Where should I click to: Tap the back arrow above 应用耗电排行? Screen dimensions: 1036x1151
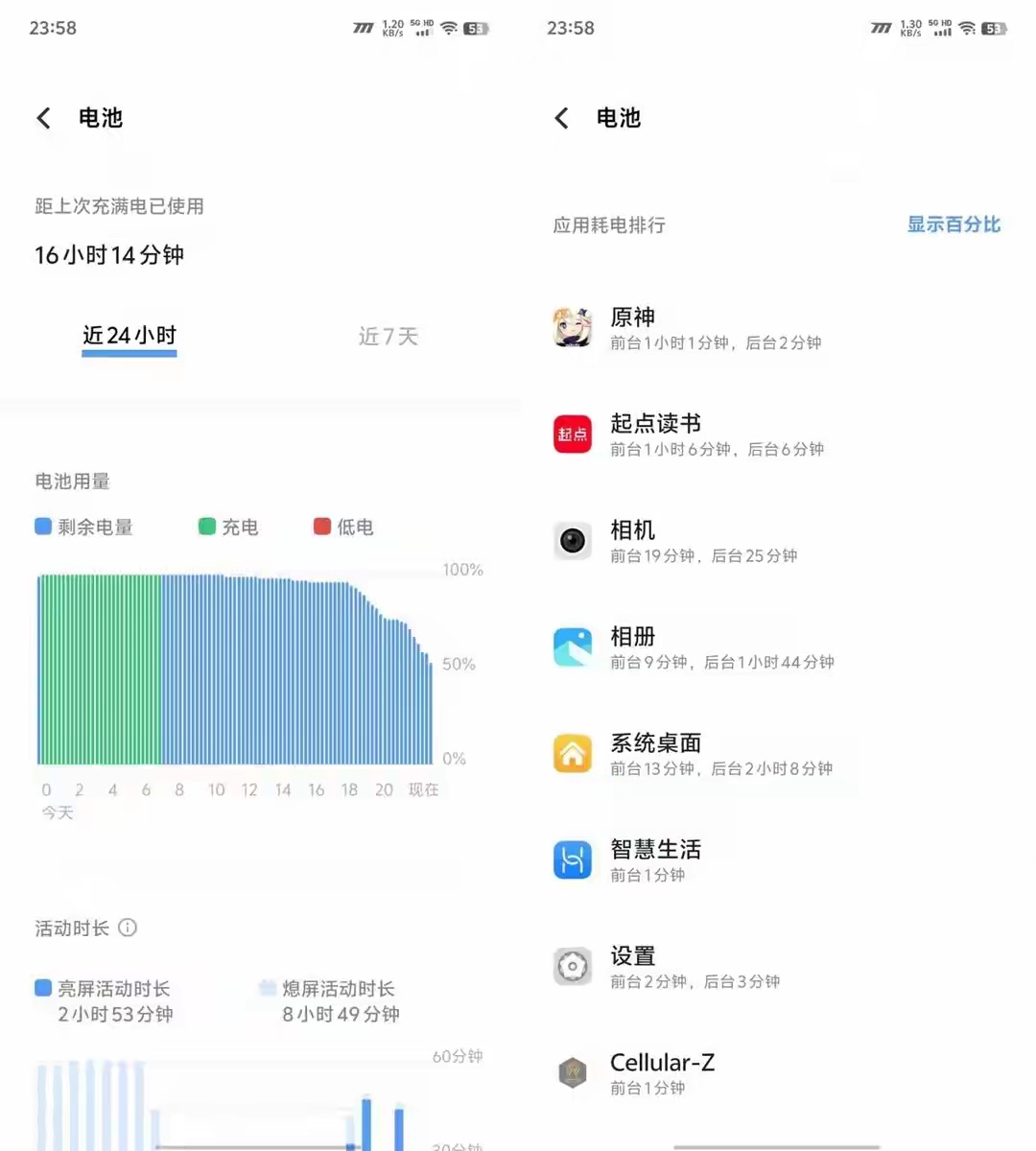(562, 118)
